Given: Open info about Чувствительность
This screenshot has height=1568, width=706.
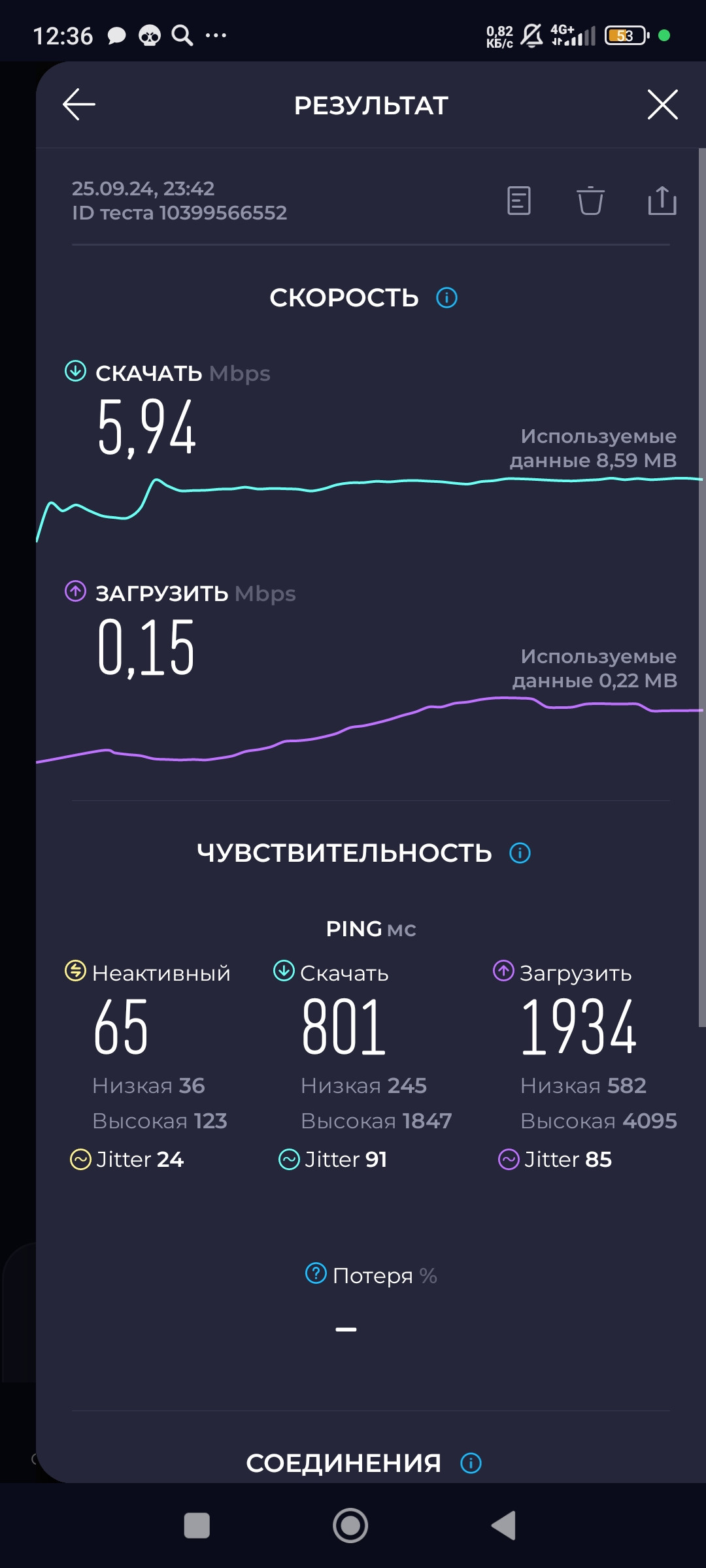Looking at the screenshot, I should coord(520,853).
